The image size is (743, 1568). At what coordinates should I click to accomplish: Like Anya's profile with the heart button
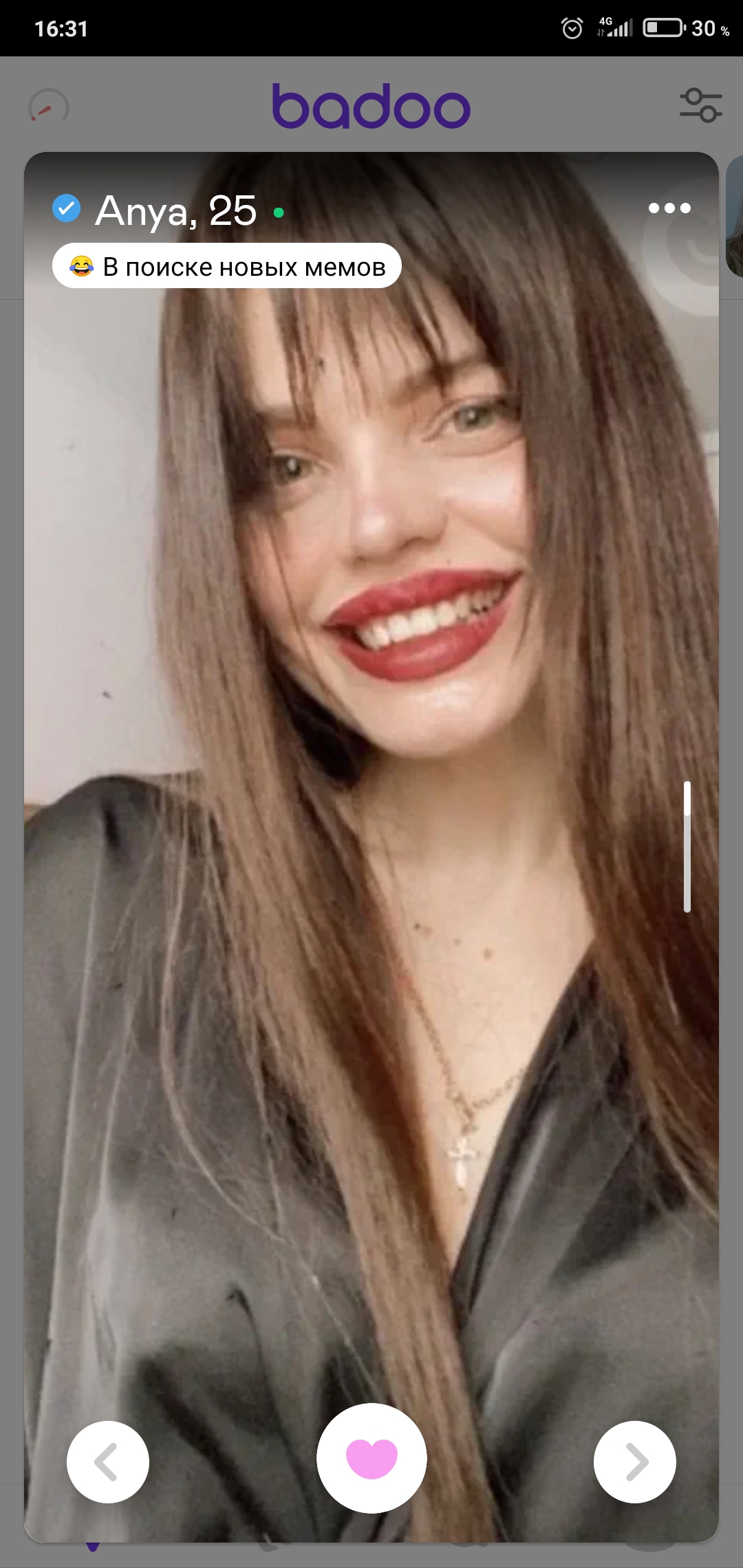pos(371,1458)
